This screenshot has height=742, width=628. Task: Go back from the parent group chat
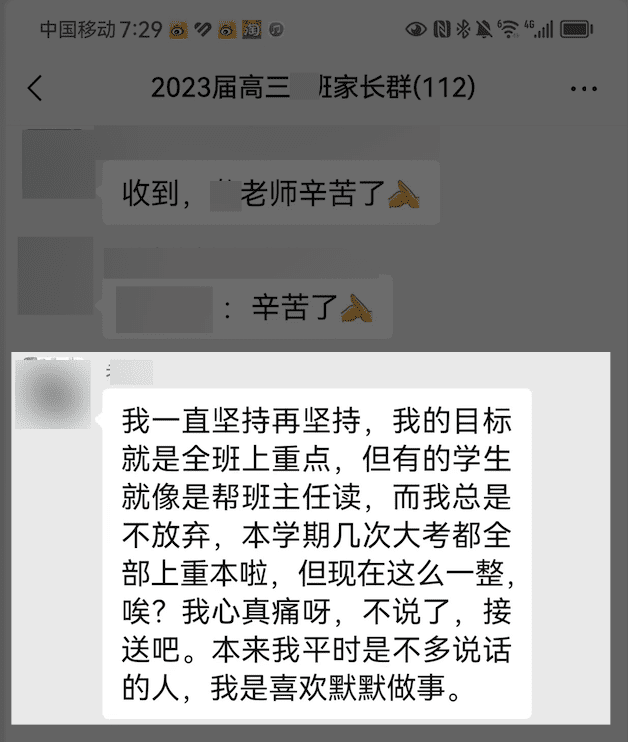click(x=35, y=88)
